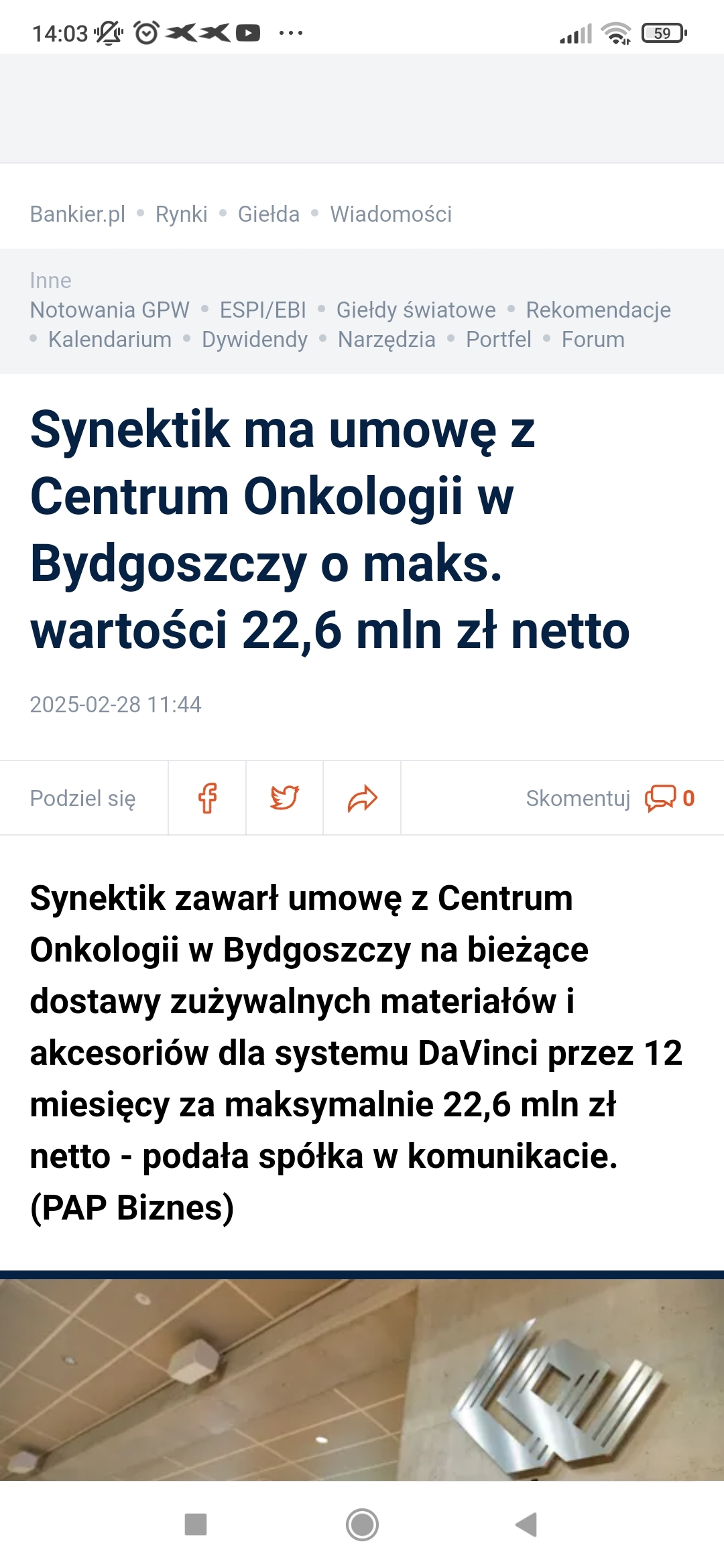
Task: Share the article on Twitter
Action: [x=284, y=798]
